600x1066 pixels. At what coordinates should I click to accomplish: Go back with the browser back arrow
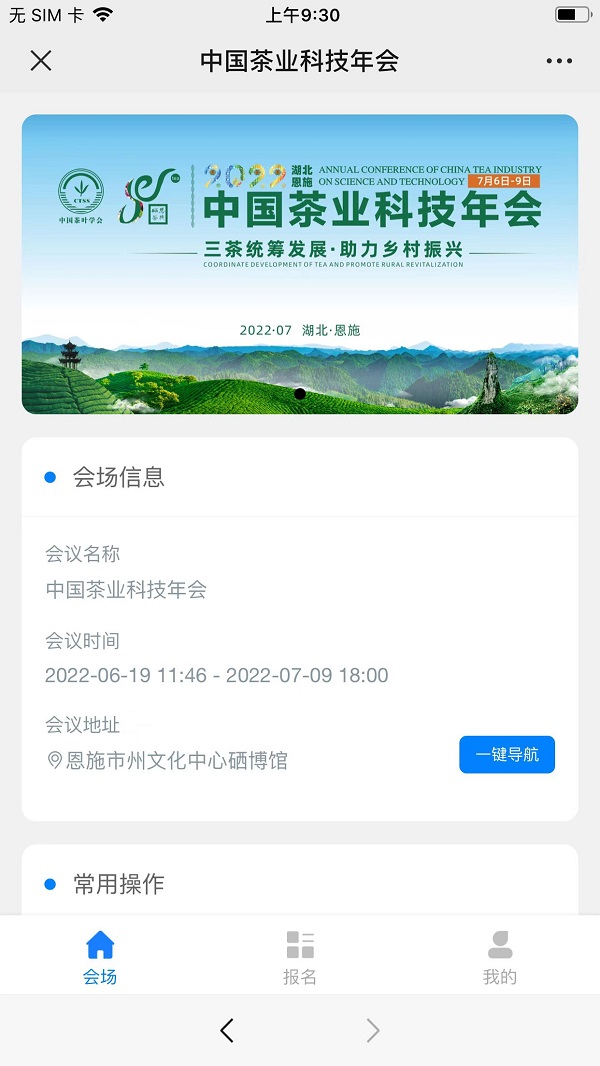pos(227,1030)
